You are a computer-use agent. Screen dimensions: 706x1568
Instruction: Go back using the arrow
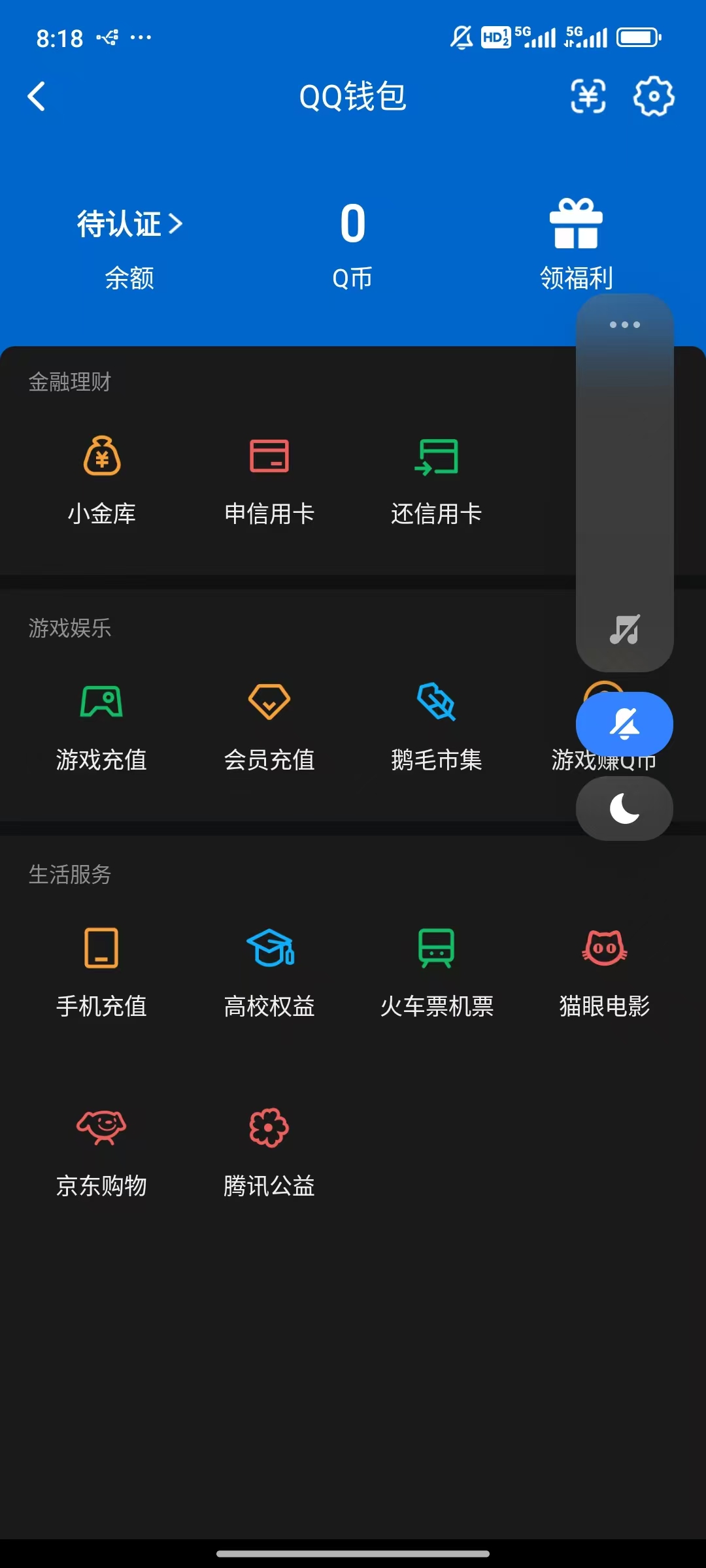(37, 96)
